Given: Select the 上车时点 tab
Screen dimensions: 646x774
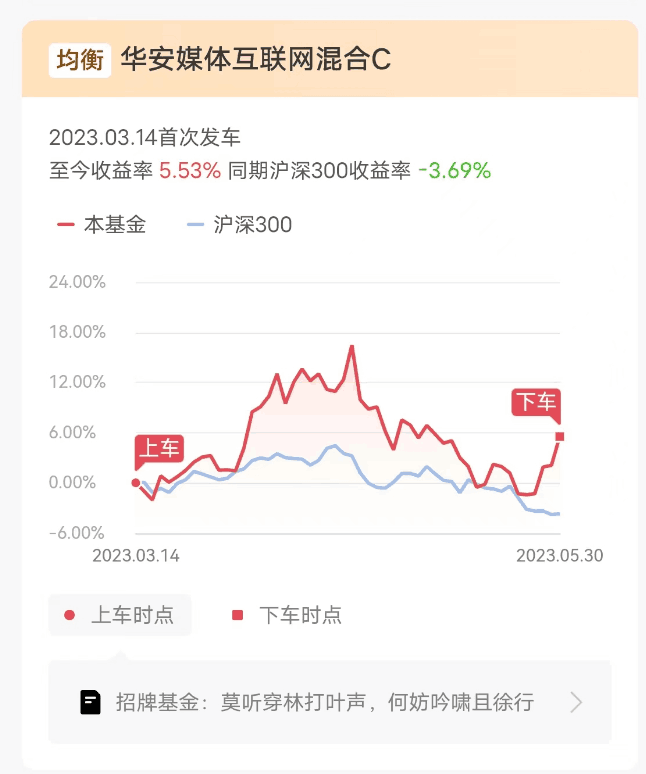Looking at the screenshot, I should (120, 615).
